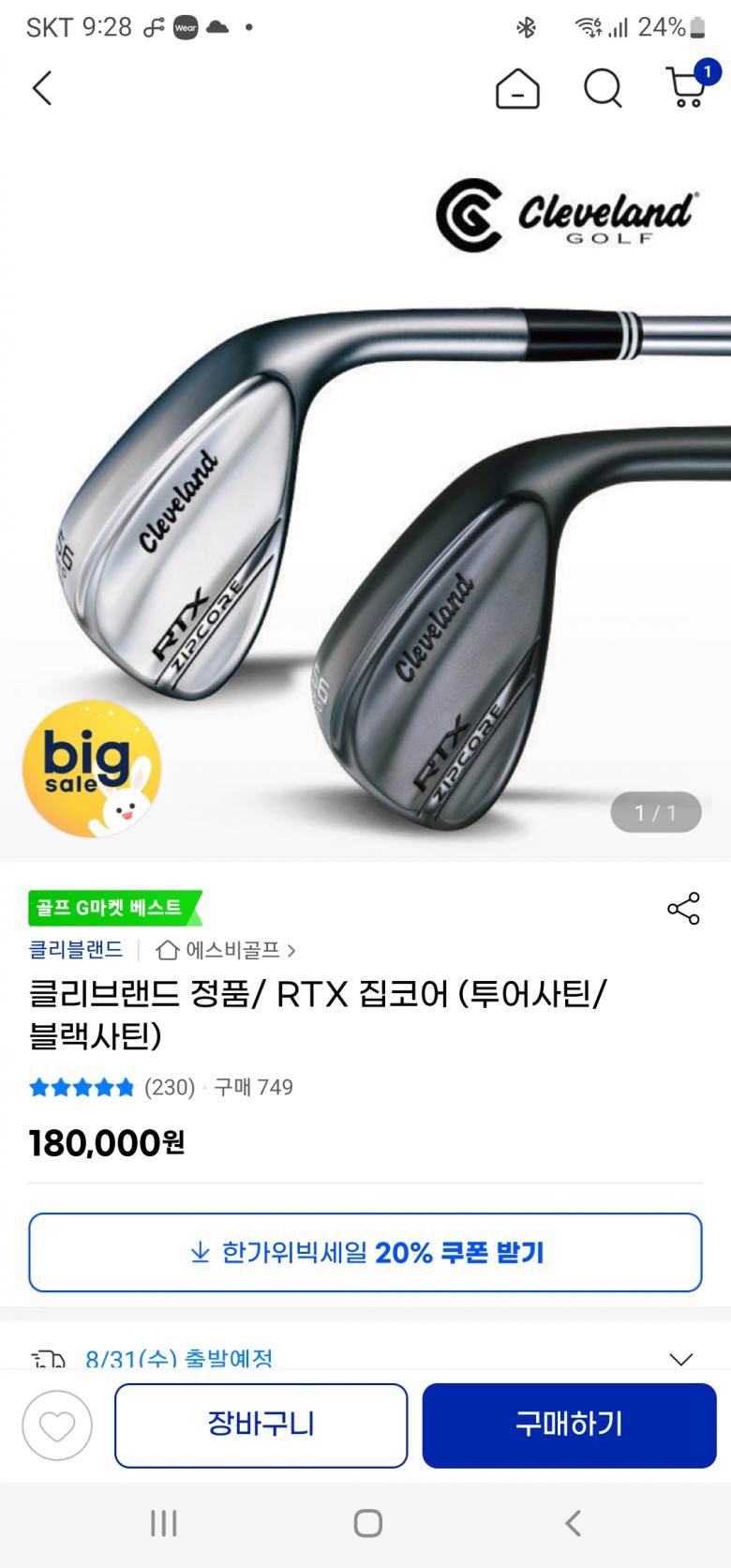Open the search magnifier icon
This screenshot has width=731, height=1568.
[603, 89]
